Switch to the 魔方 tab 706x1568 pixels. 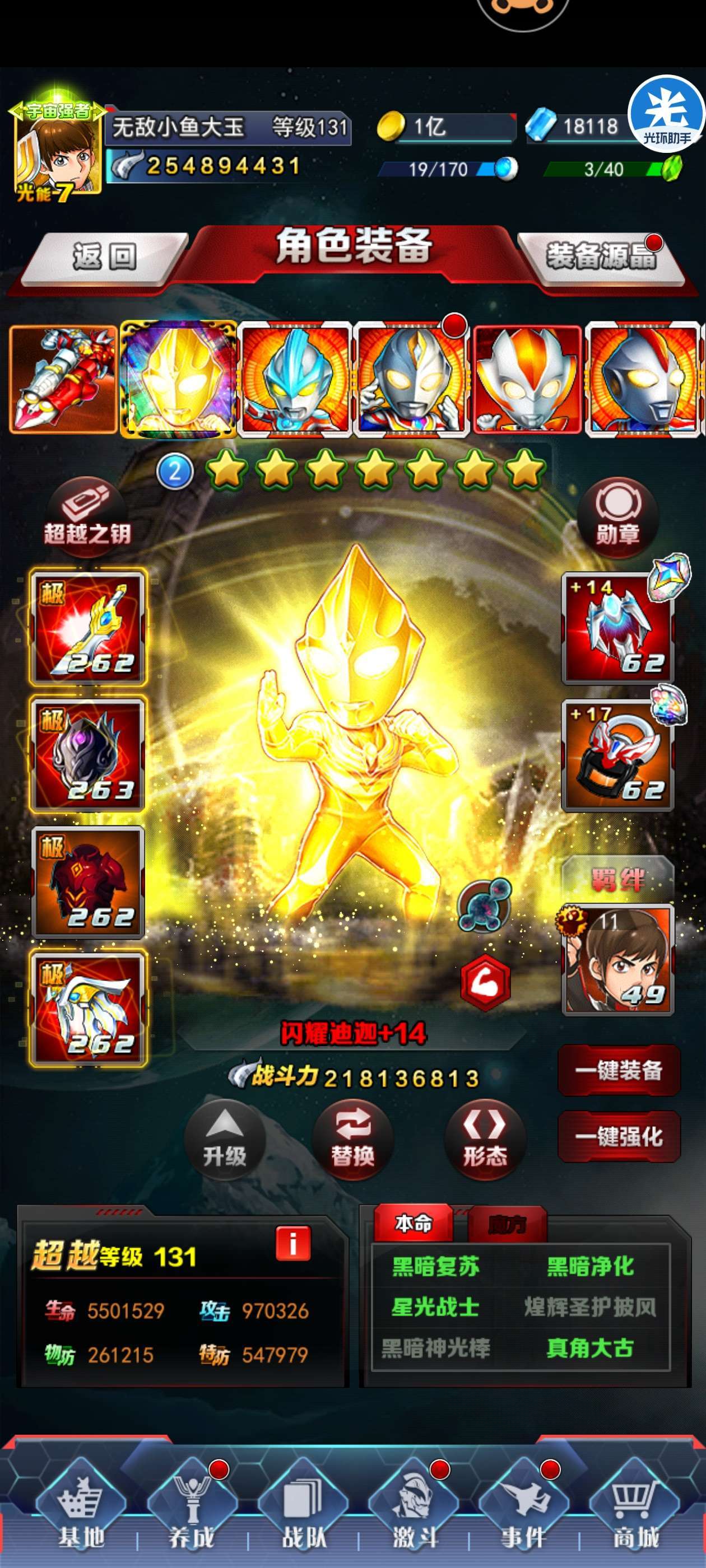(508, 1224)
